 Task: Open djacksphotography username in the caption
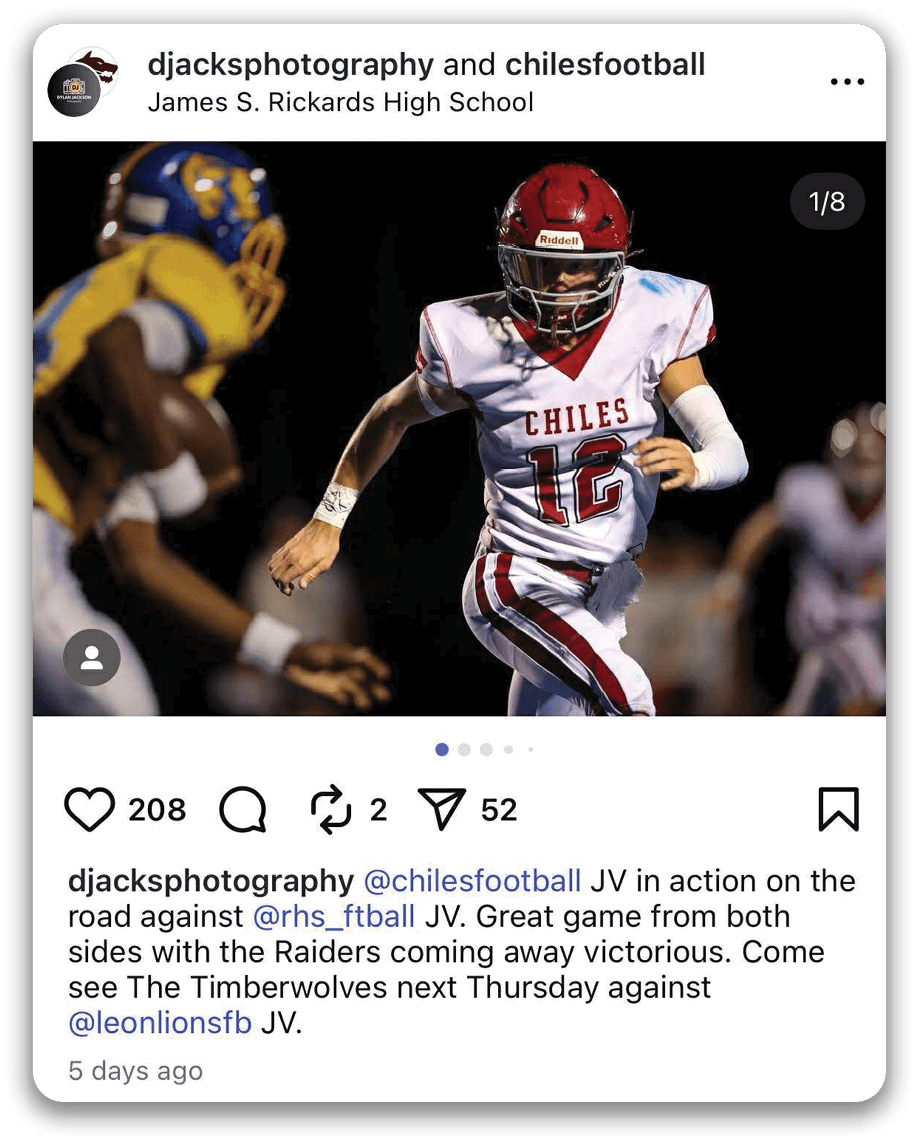tap(210, 881)
